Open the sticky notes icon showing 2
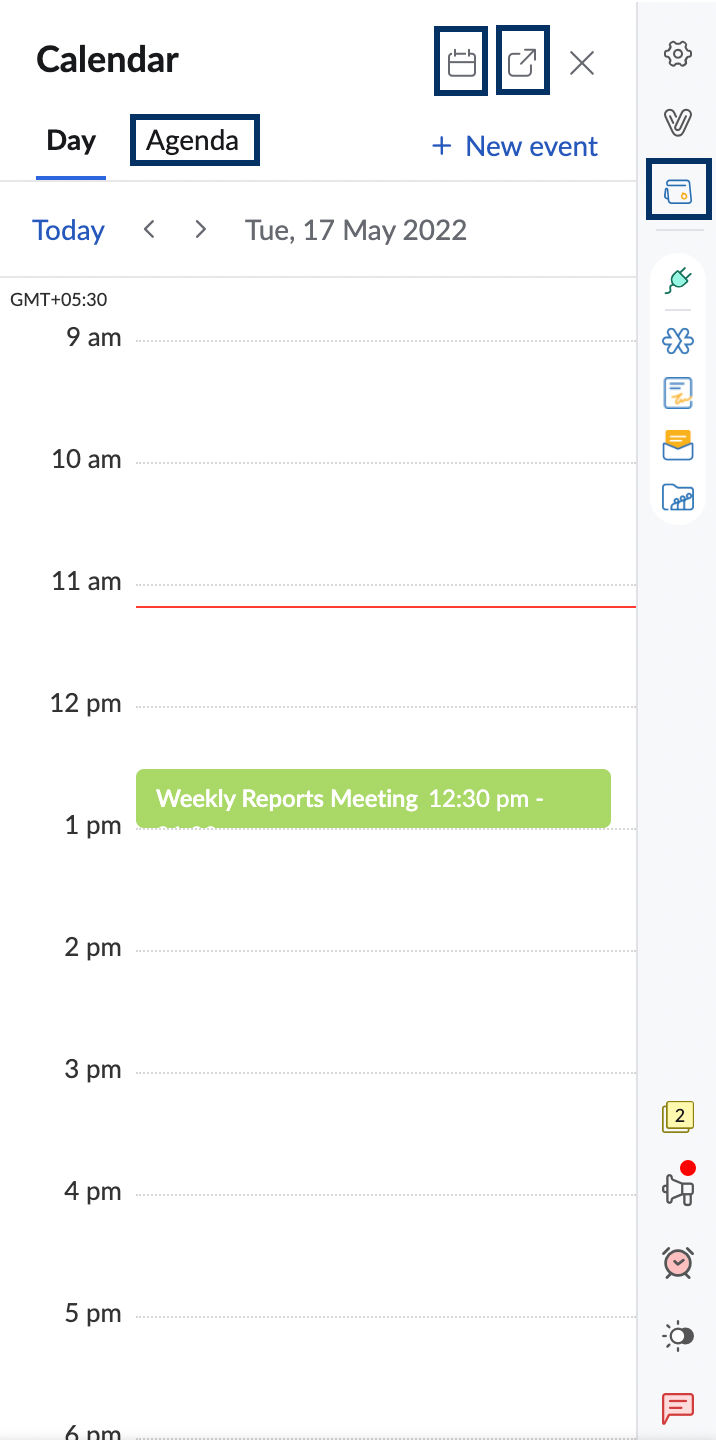Screen dimensions: 716x1440 [678, 1116]
